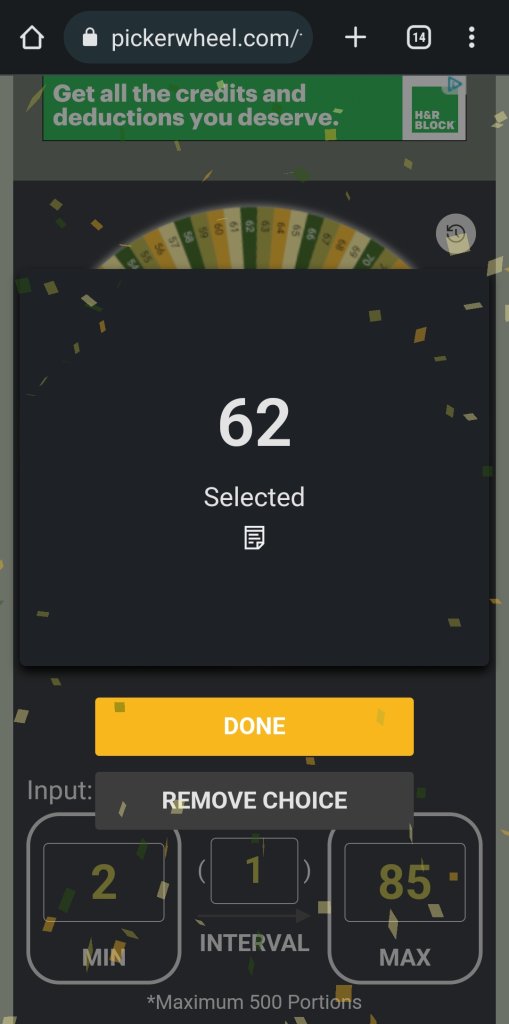Tap the DONE button
Viewport: 509px width, 1024px height.
click(x=254, y=726)
